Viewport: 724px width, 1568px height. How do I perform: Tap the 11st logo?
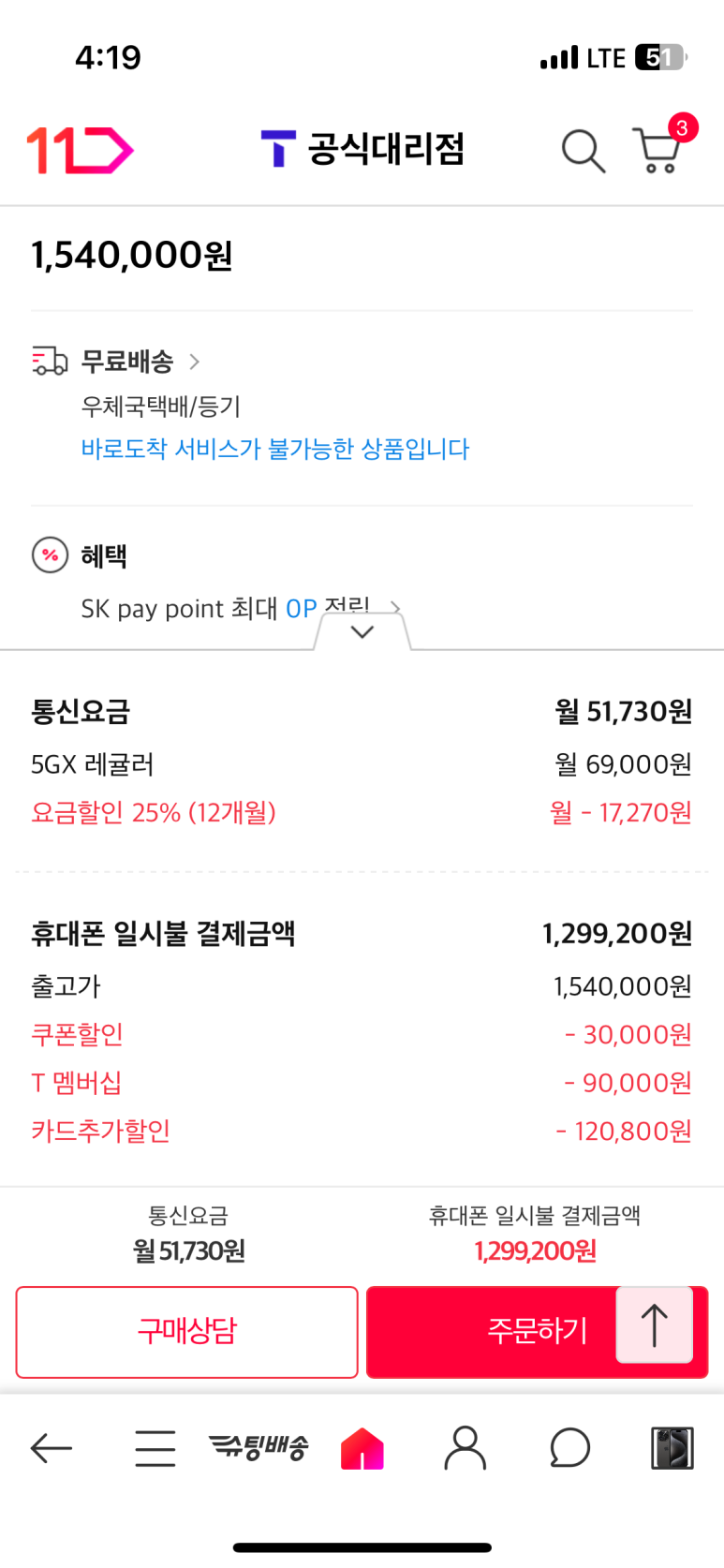[80, 151]
